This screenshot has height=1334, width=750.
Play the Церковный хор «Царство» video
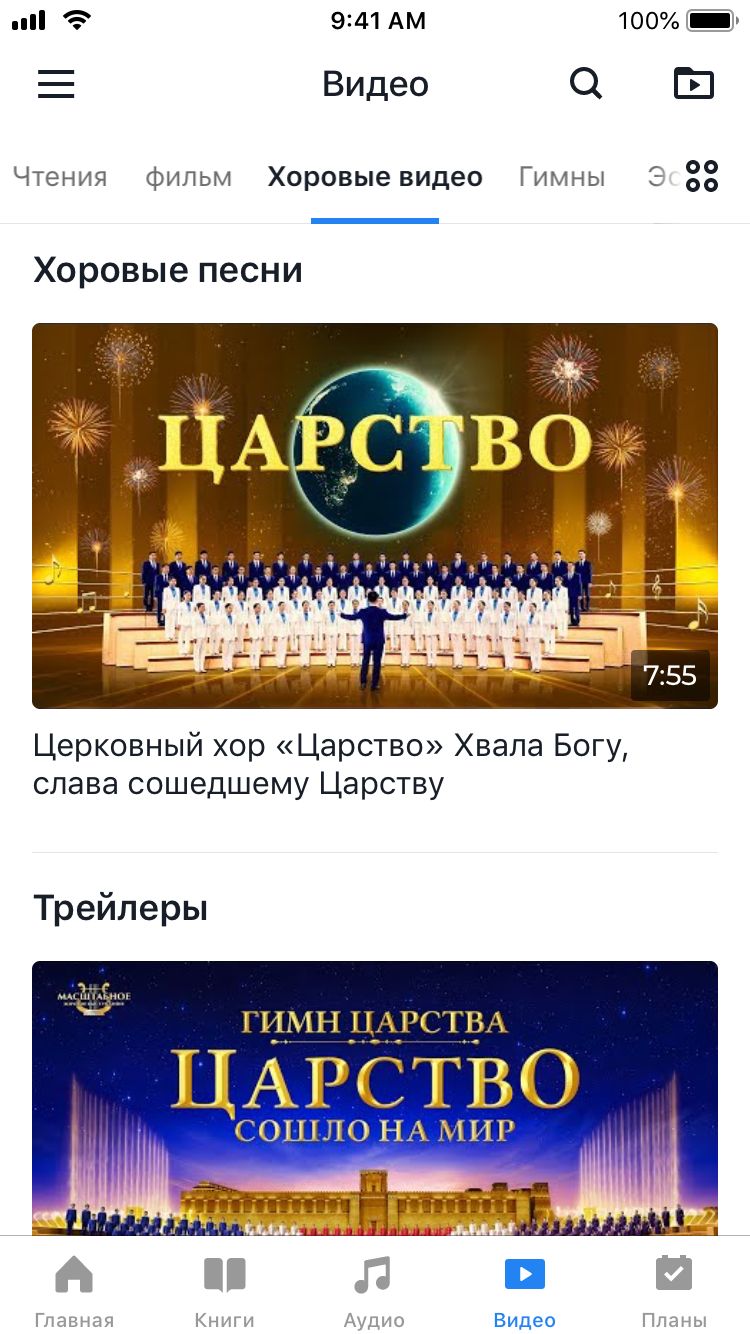click(375, 515)
